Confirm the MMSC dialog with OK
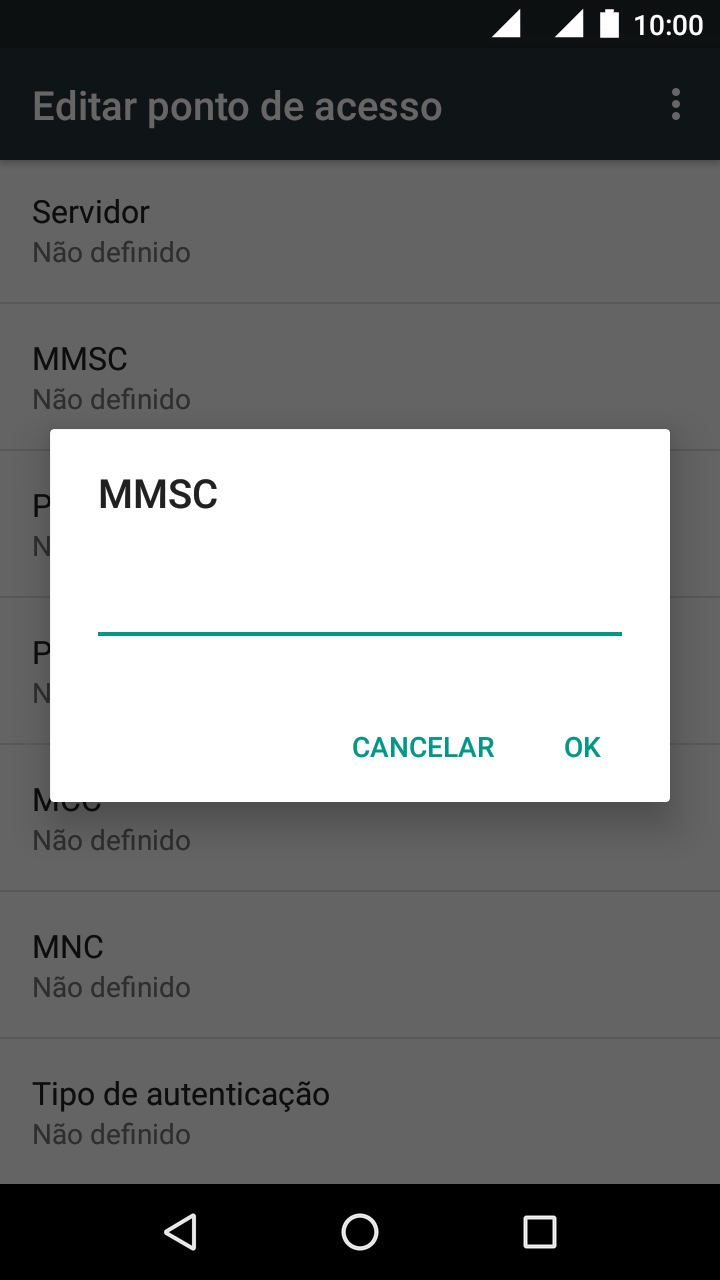The width and height of the screenshot is (720, 1280). (582, 747)
